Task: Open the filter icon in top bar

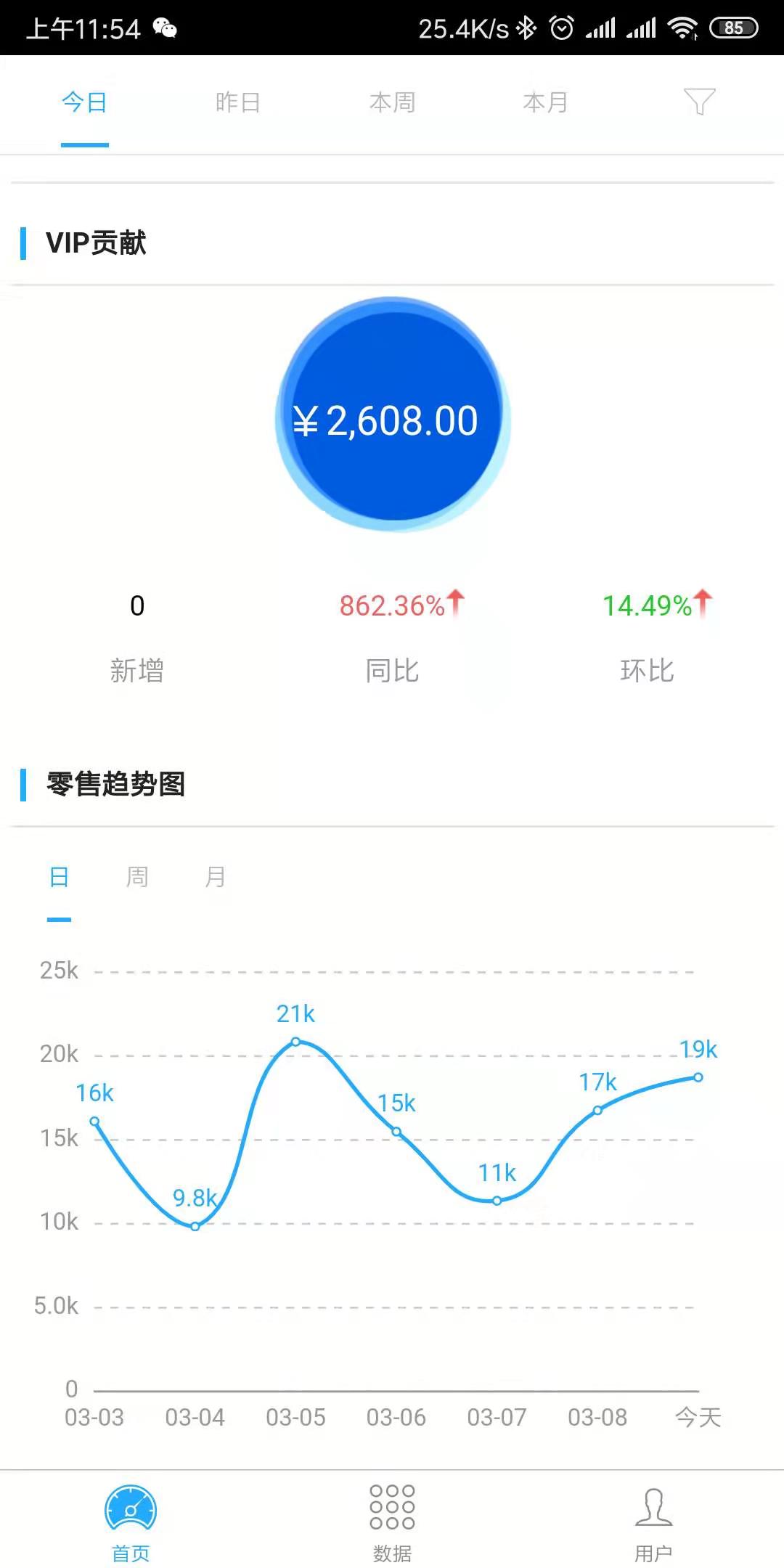Action: [698, 102]
